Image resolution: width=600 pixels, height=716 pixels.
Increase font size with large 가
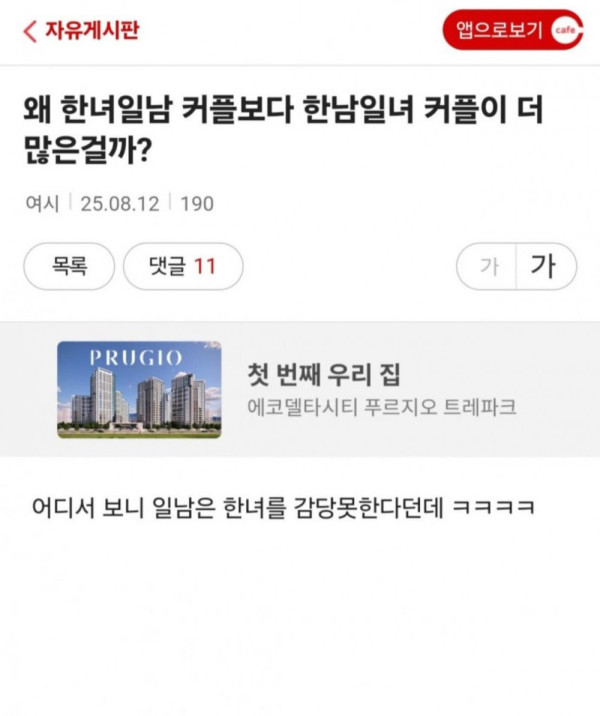click(543, 267)
